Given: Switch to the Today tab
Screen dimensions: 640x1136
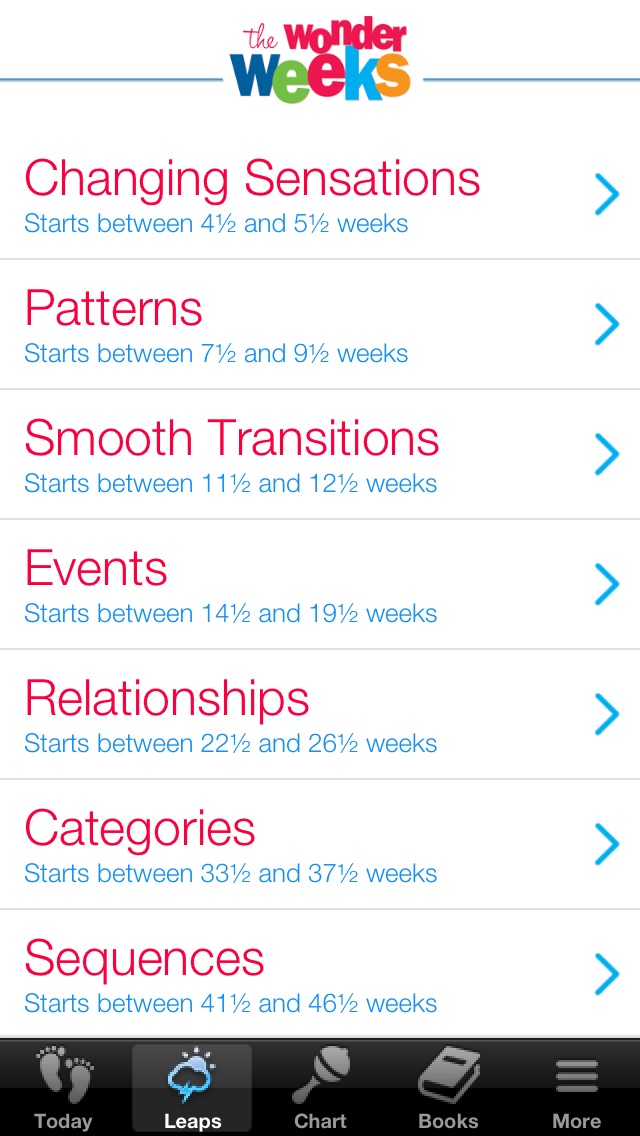Looking at the screenshot, I should pyautogui.click(x=64, y=1088).
